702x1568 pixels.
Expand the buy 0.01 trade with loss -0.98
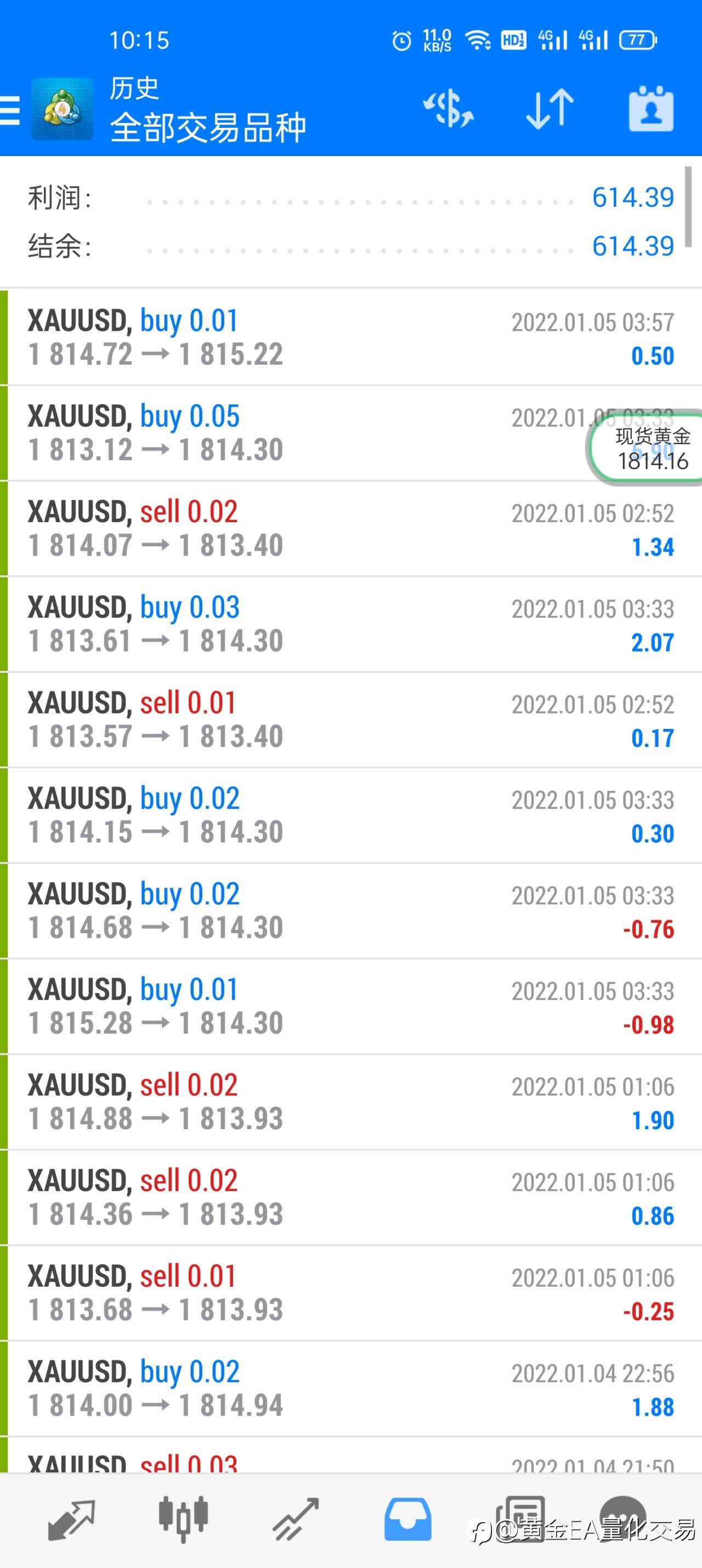tap(350, 1007)
